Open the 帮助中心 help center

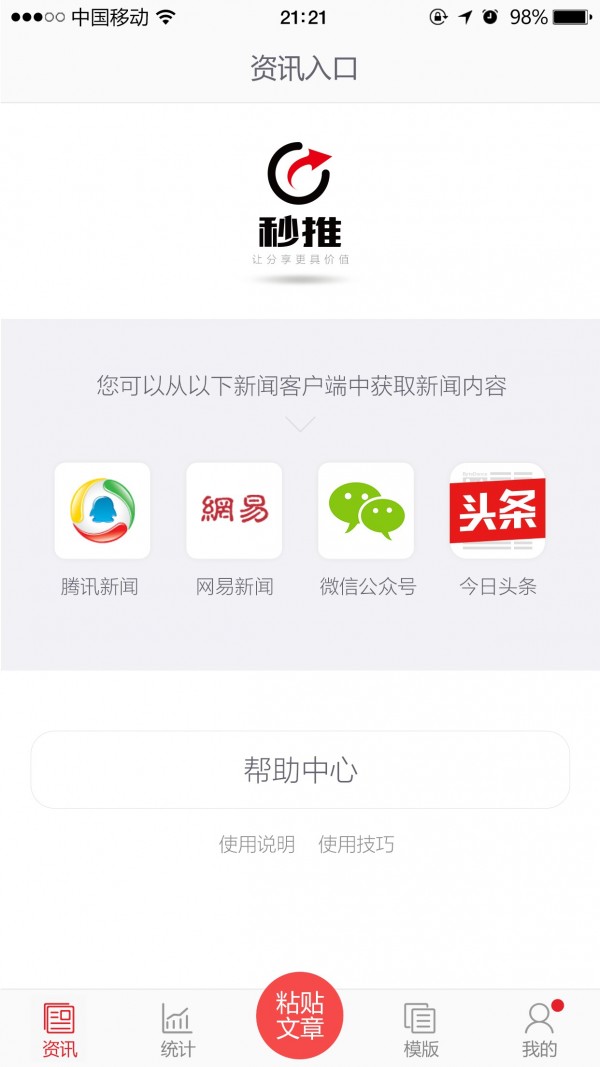tap(300, 770)
